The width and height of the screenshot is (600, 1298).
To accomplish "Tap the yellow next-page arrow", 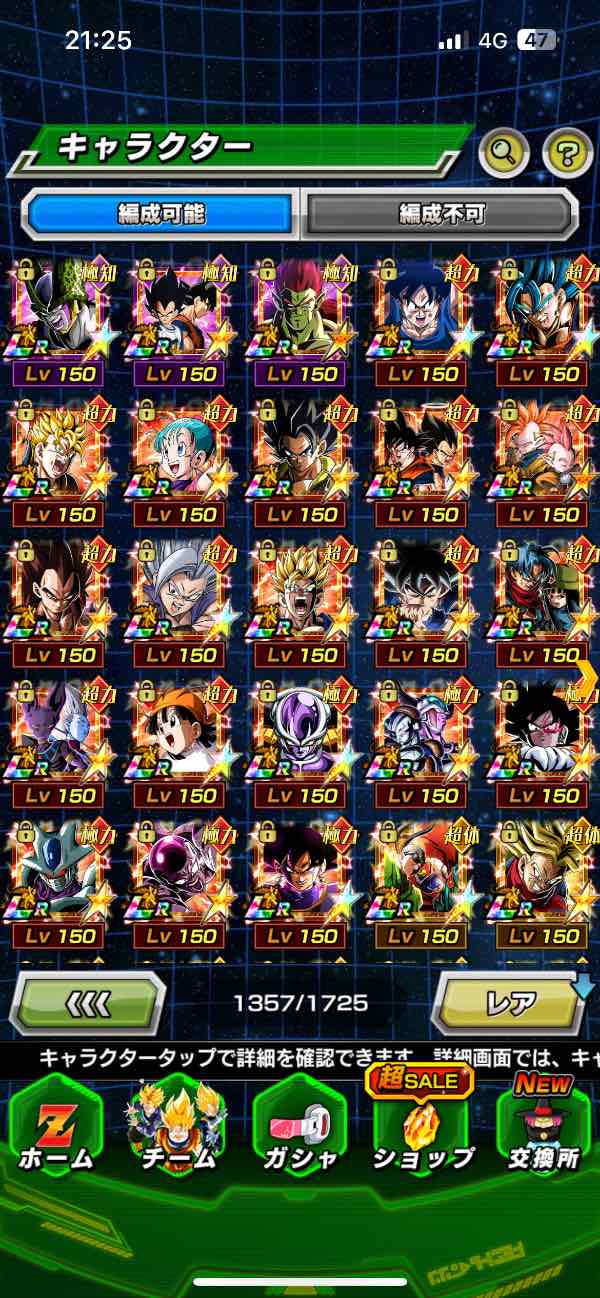I will (587, 678).
